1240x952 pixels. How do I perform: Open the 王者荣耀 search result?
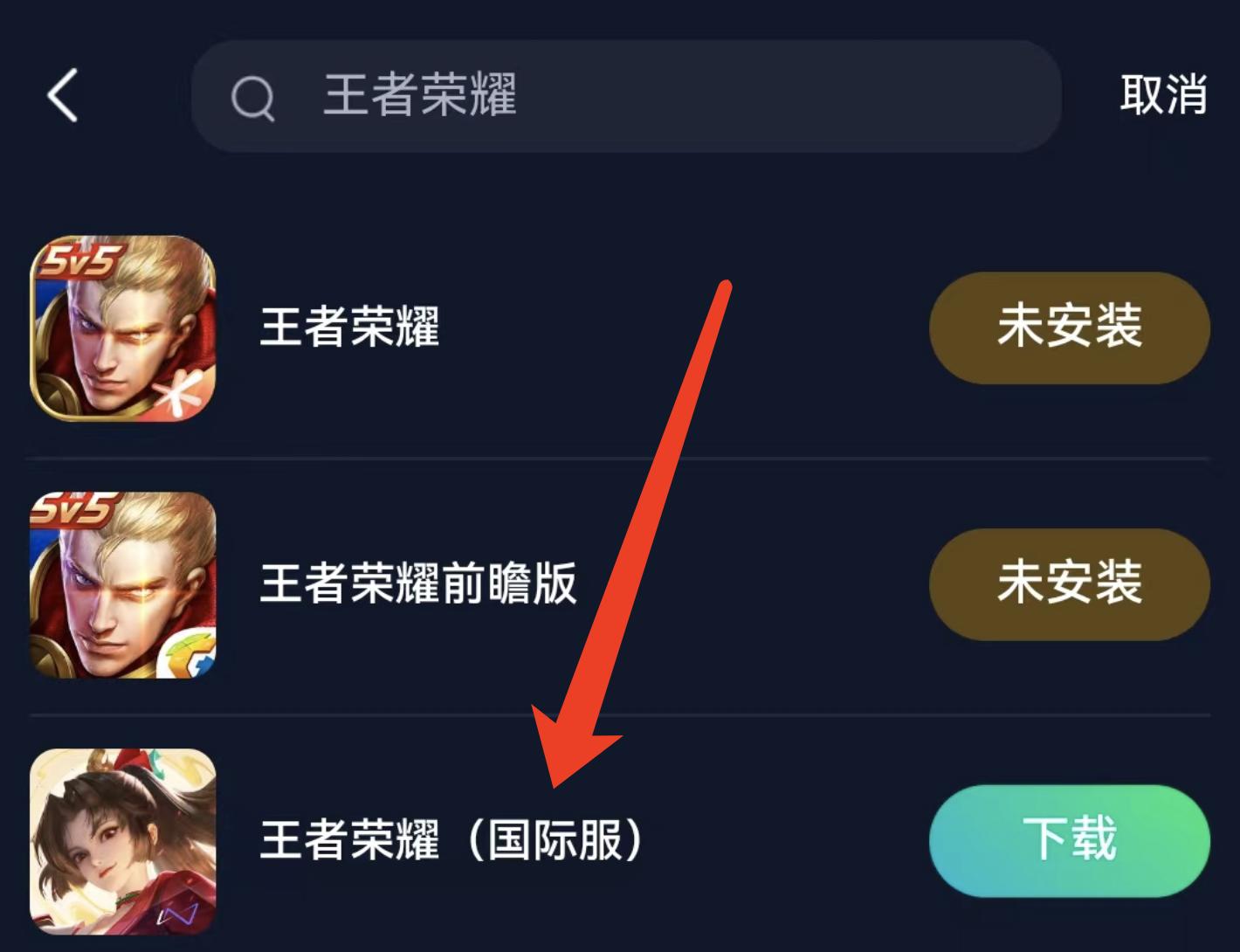pyautogui.click(x=349, y=328)
